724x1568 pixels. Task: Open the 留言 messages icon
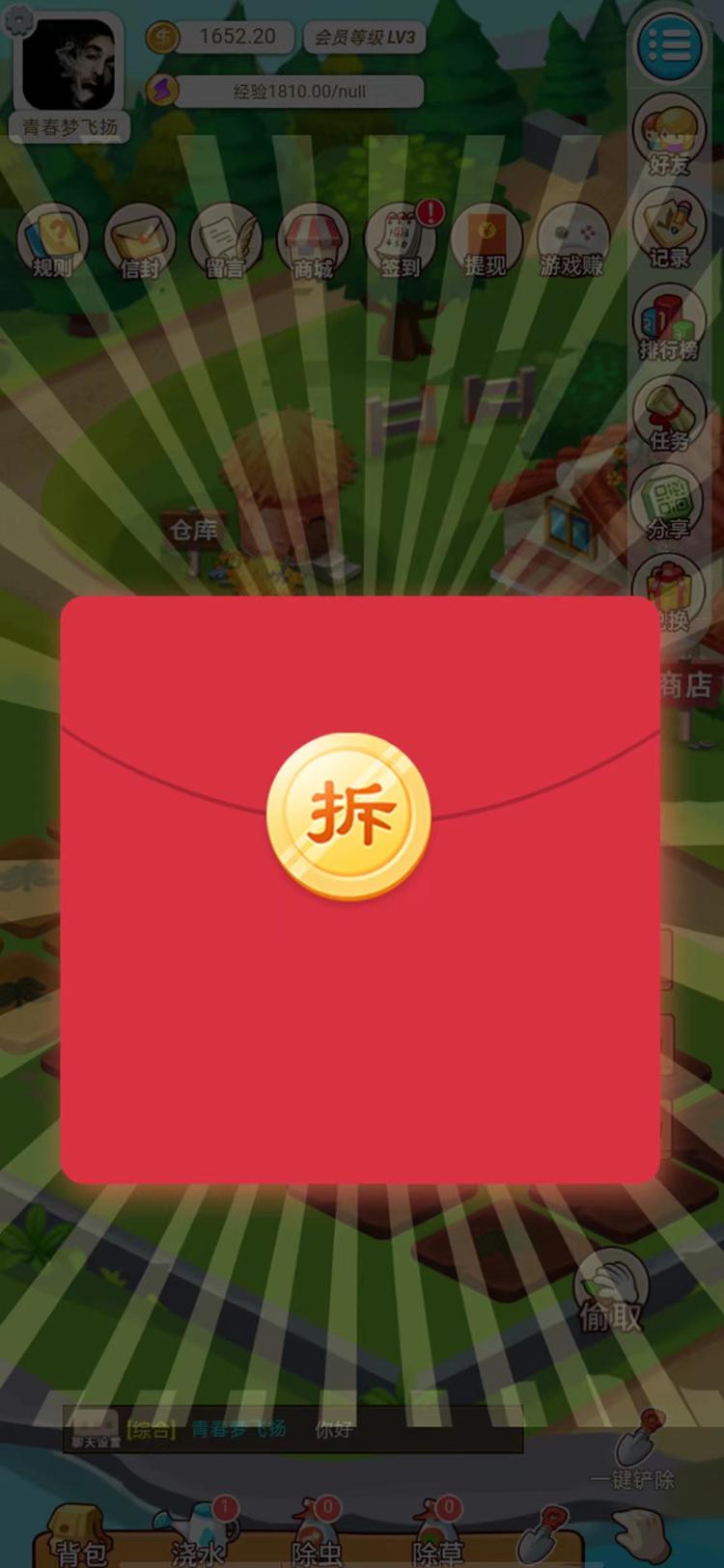(227, 241)
